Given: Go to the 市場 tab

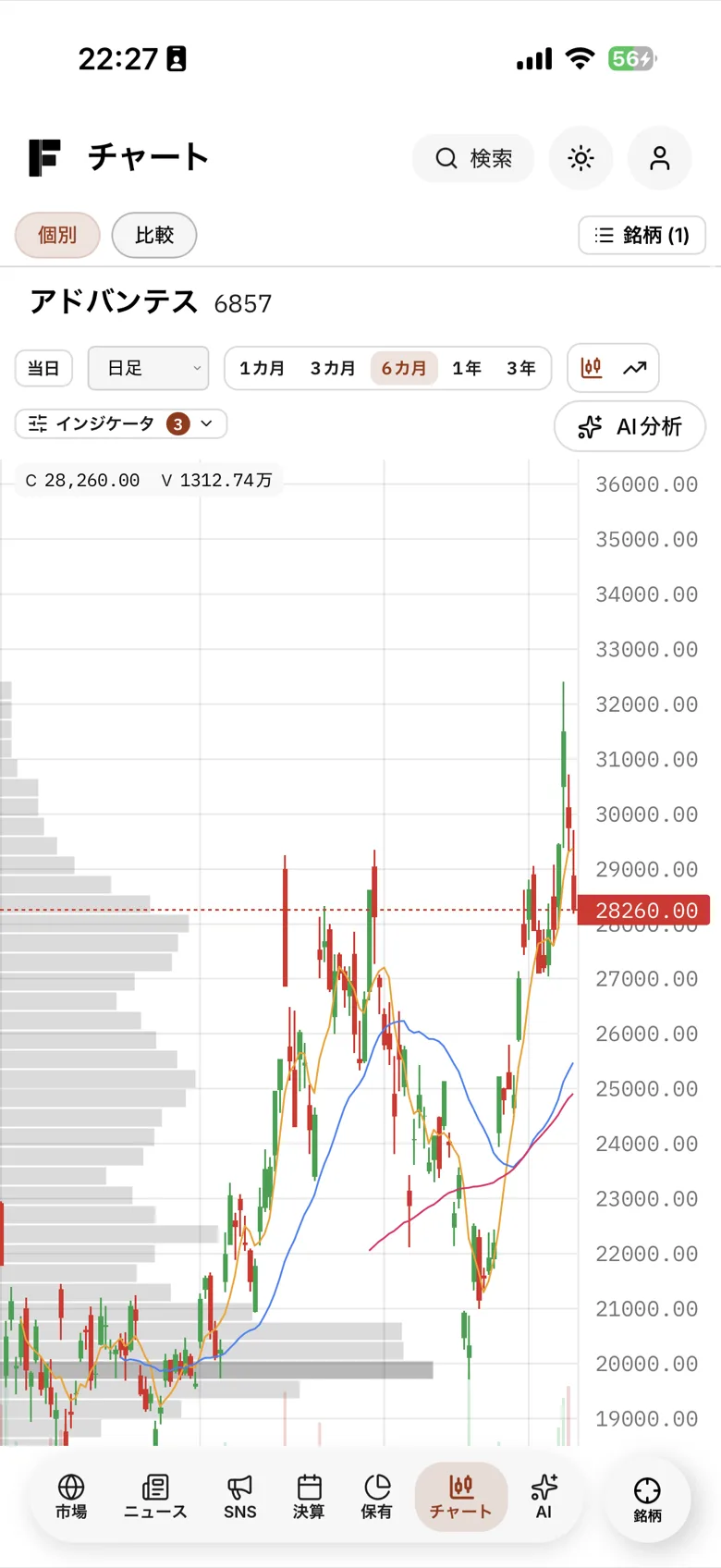Looking at the screenshot, I should (71, 1497).
